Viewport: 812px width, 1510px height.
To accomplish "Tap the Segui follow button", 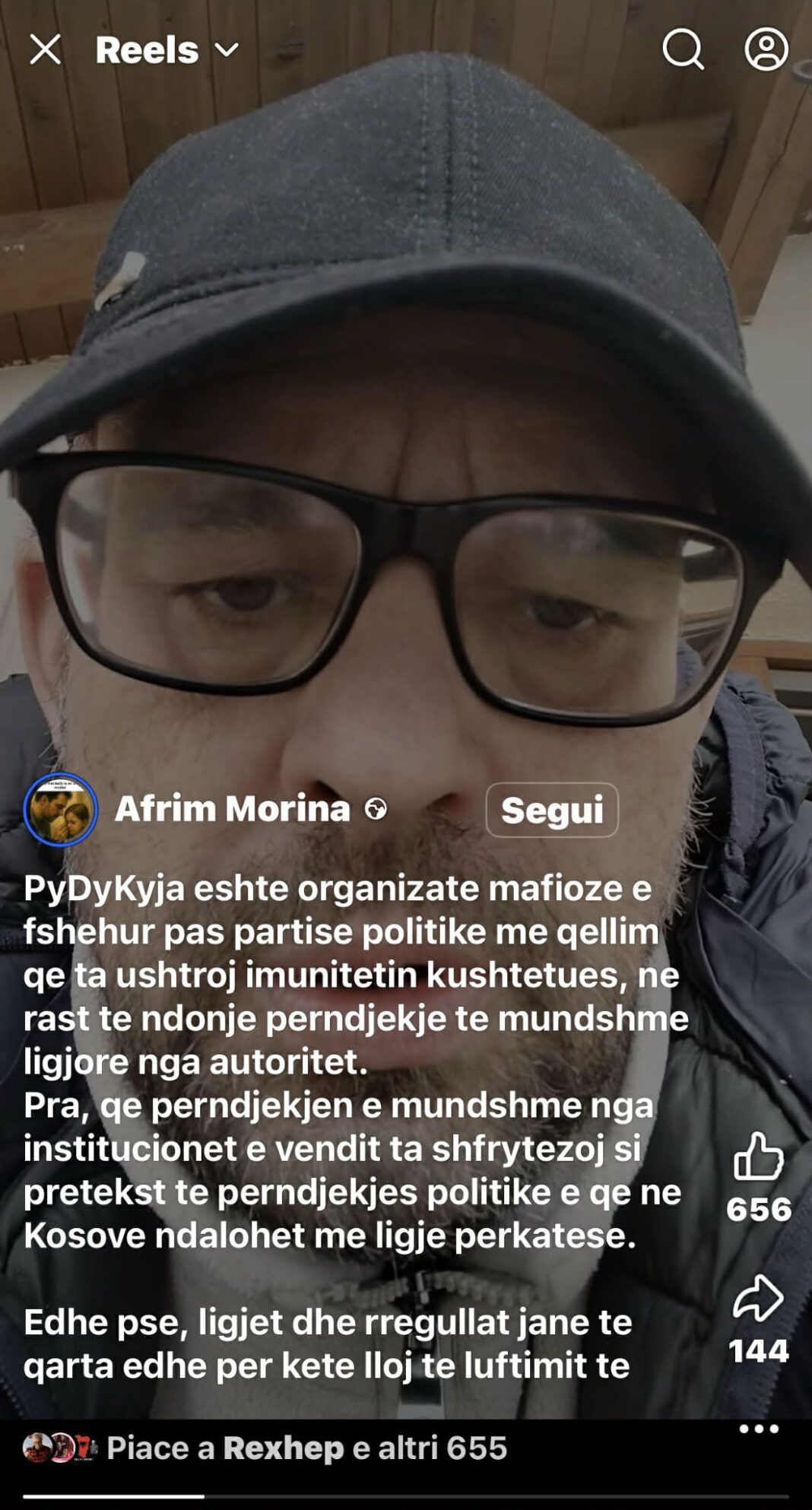I will [x=551, y=810].
